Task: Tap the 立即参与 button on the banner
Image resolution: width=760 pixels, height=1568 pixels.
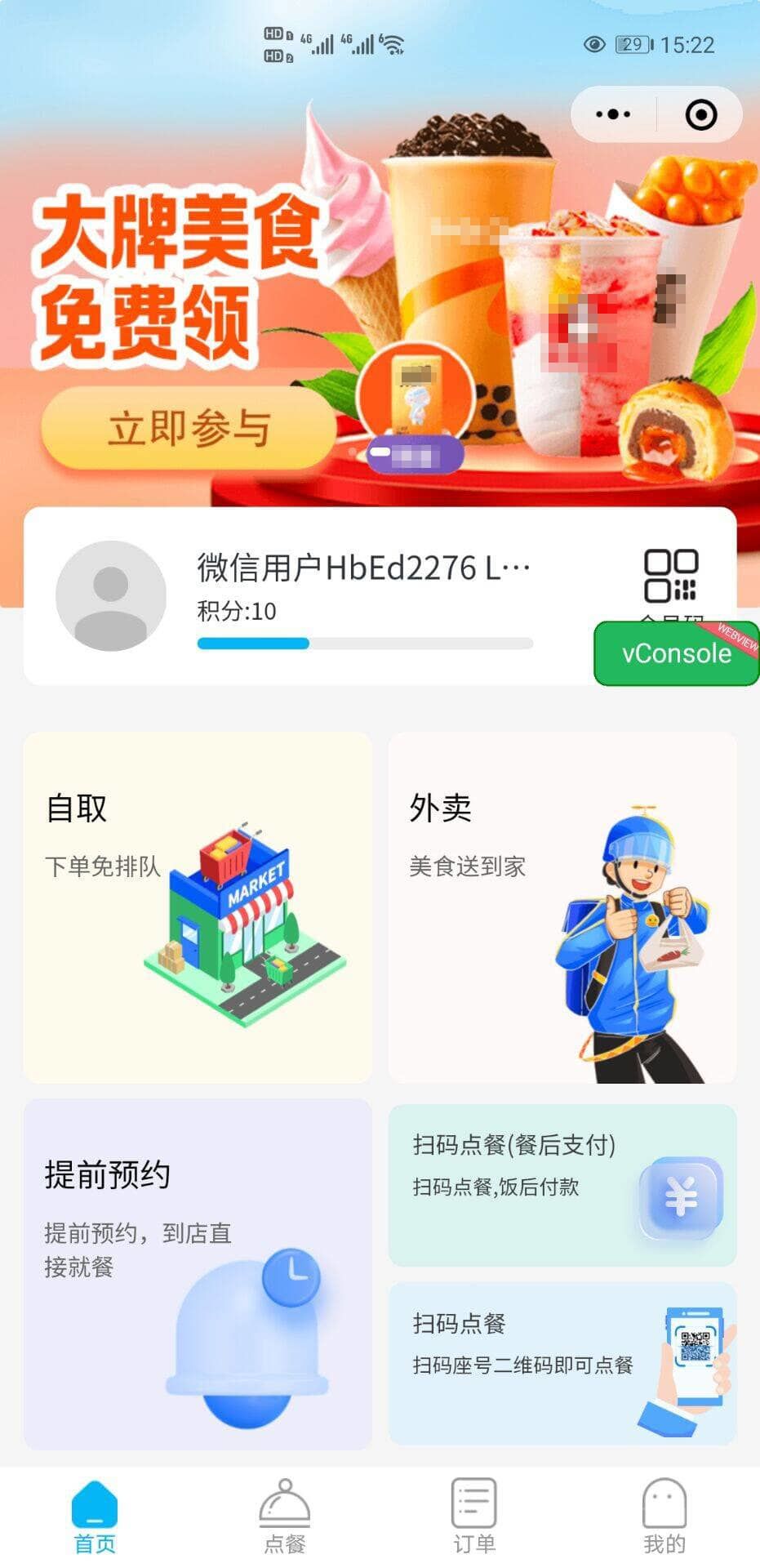Action: coord(189,429)
